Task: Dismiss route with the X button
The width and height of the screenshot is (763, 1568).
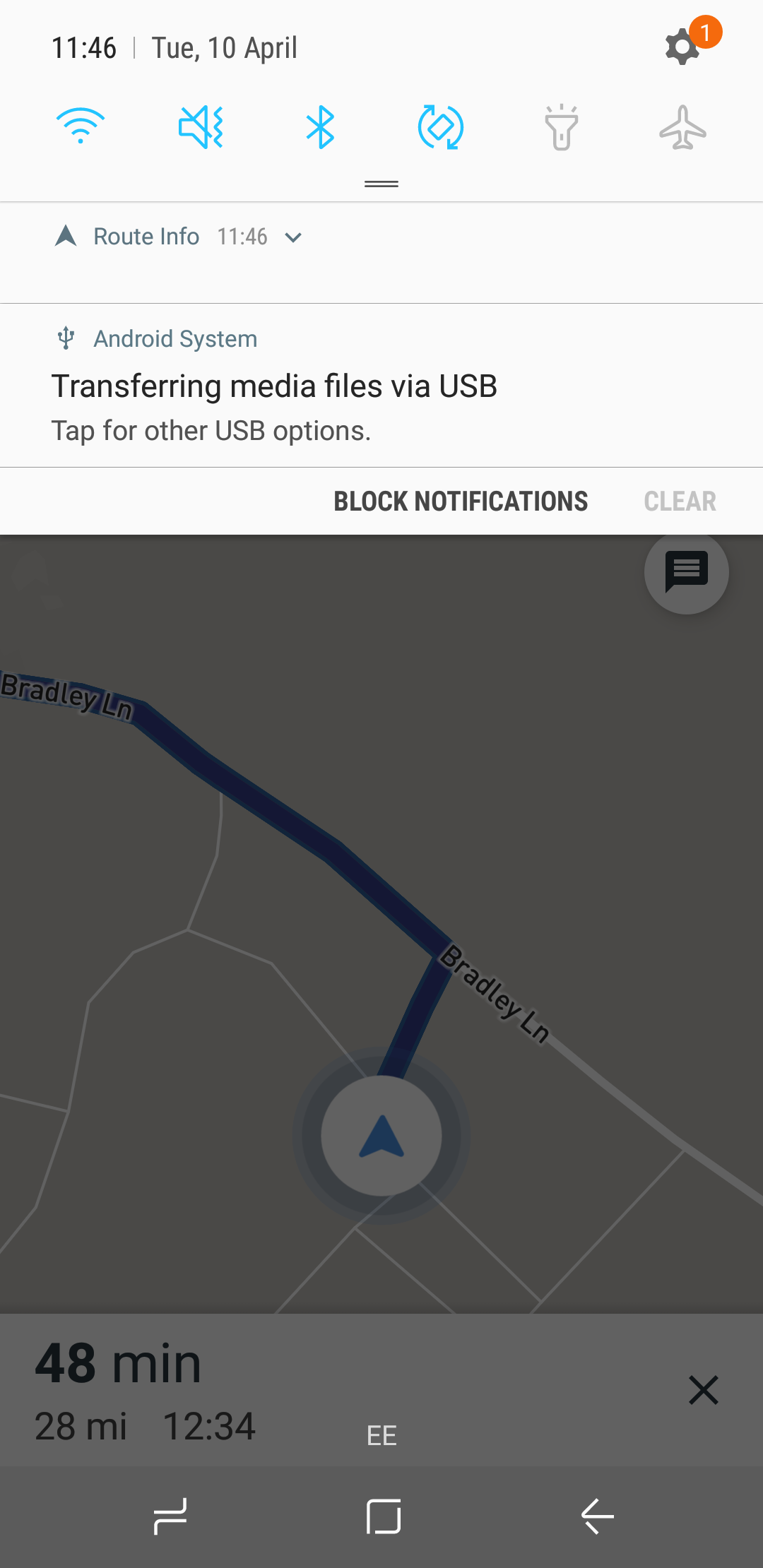Action: 704,1389
